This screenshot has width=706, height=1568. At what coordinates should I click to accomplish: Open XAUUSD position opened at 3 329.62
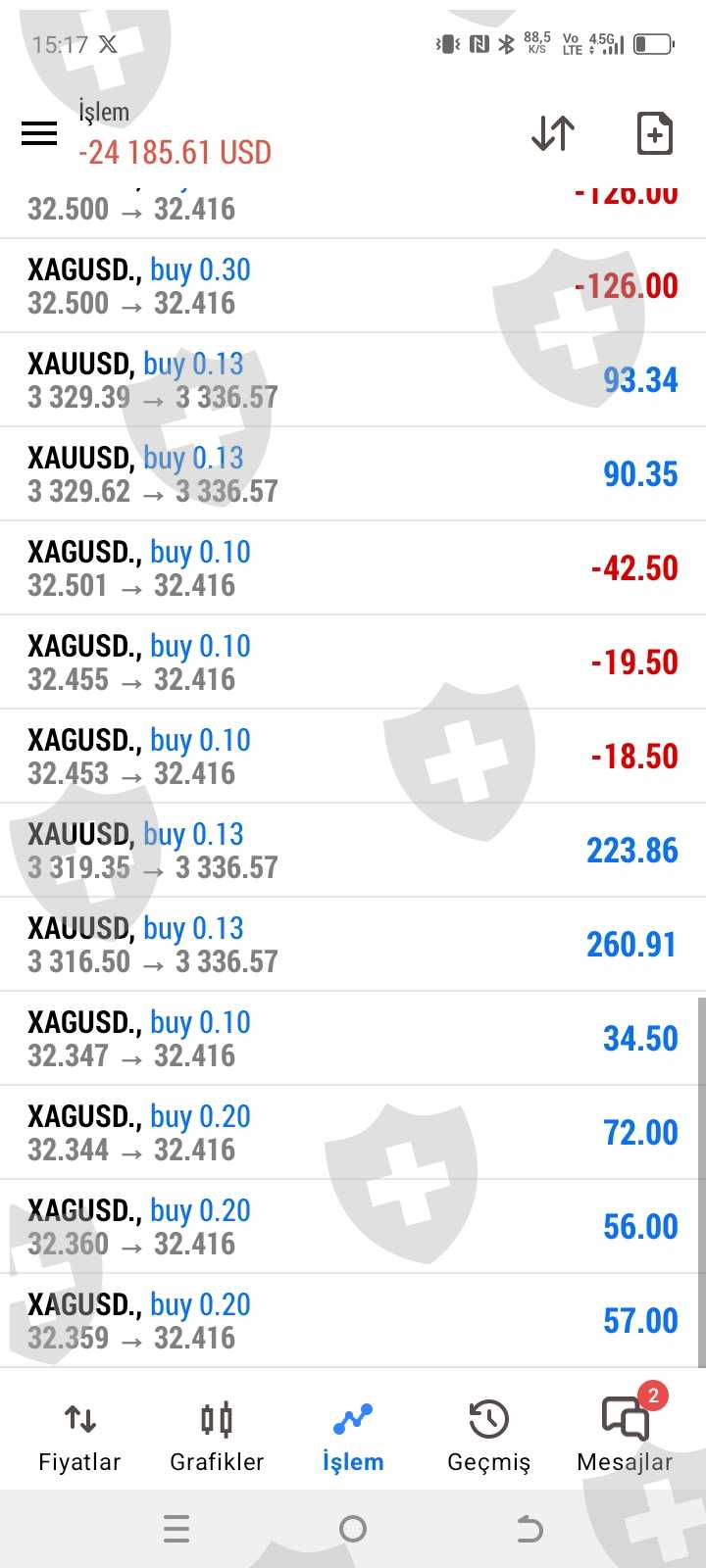(x=353, y=474)
